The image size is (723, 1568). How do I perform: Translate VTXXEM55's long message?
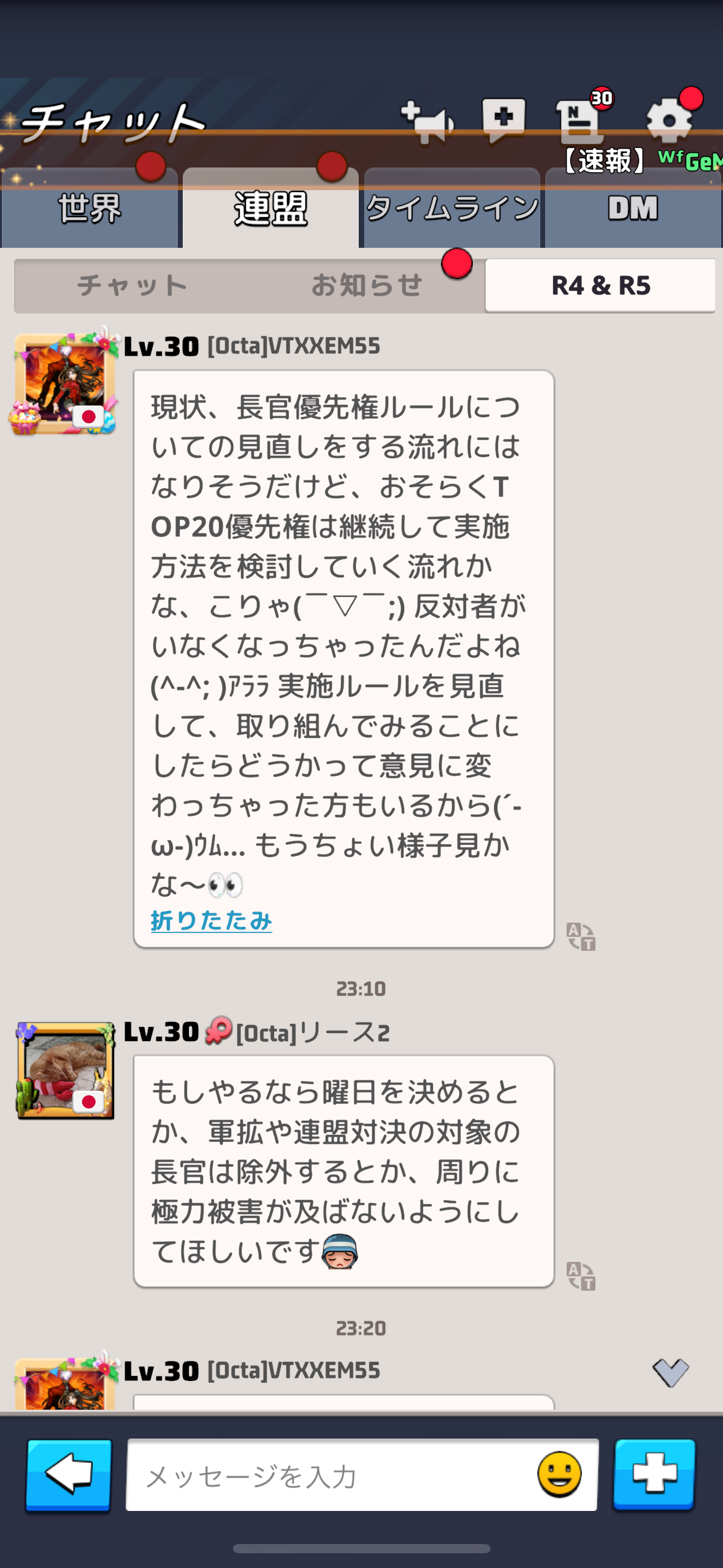pos(581,937)
